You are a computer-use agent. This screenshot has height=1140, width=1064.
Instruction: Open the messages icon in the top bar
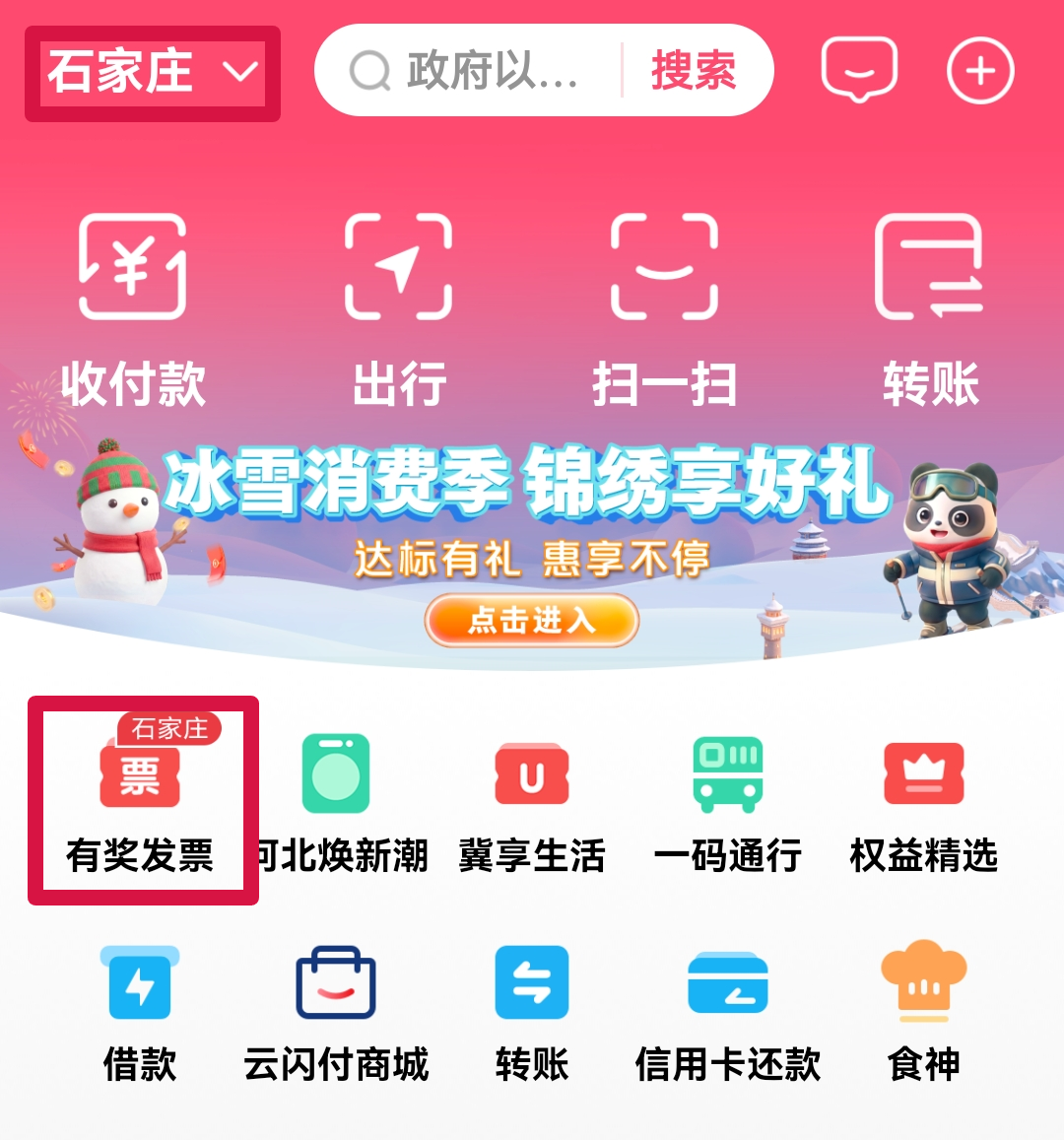(859, 71)
